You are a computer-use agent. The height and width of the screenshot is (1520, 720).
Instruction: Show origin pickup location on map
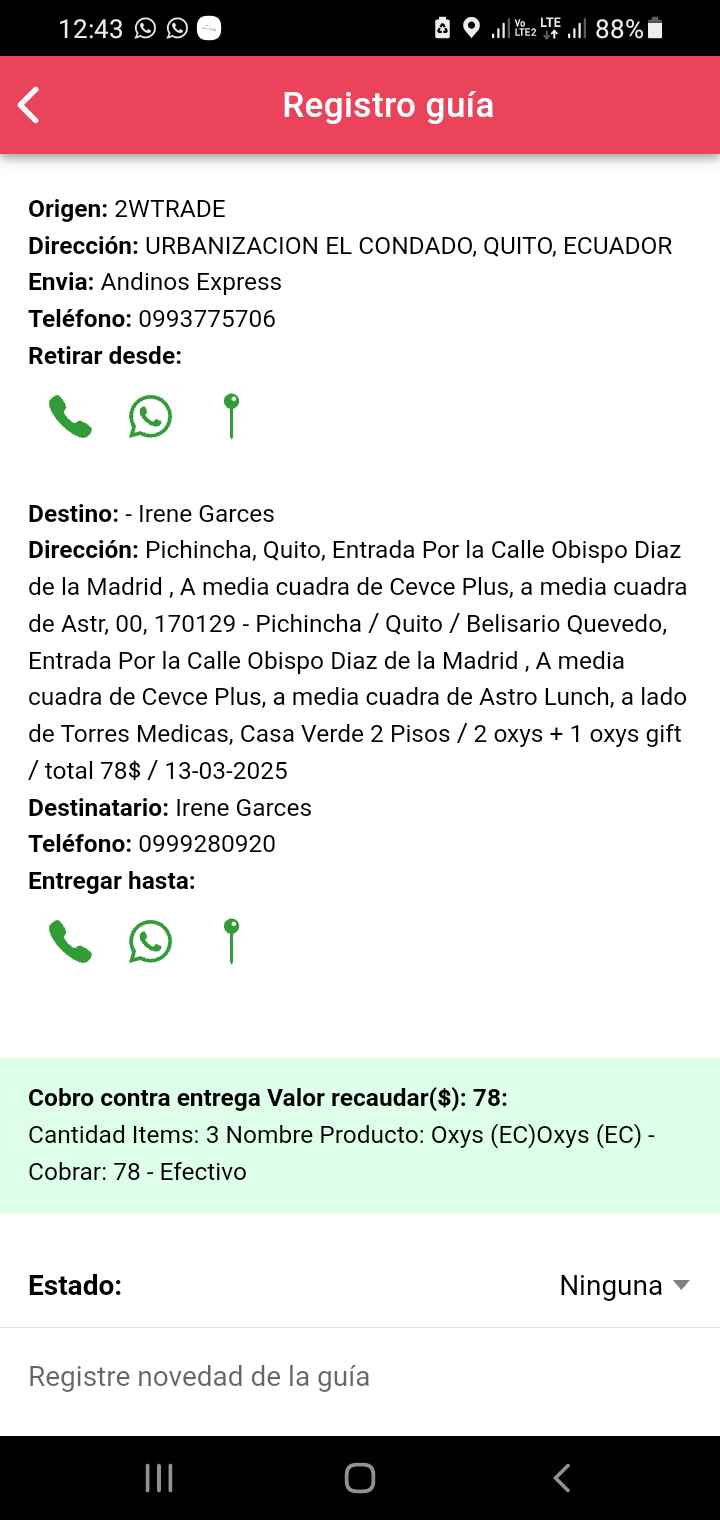pyautogui.click(x=231, y=416)
